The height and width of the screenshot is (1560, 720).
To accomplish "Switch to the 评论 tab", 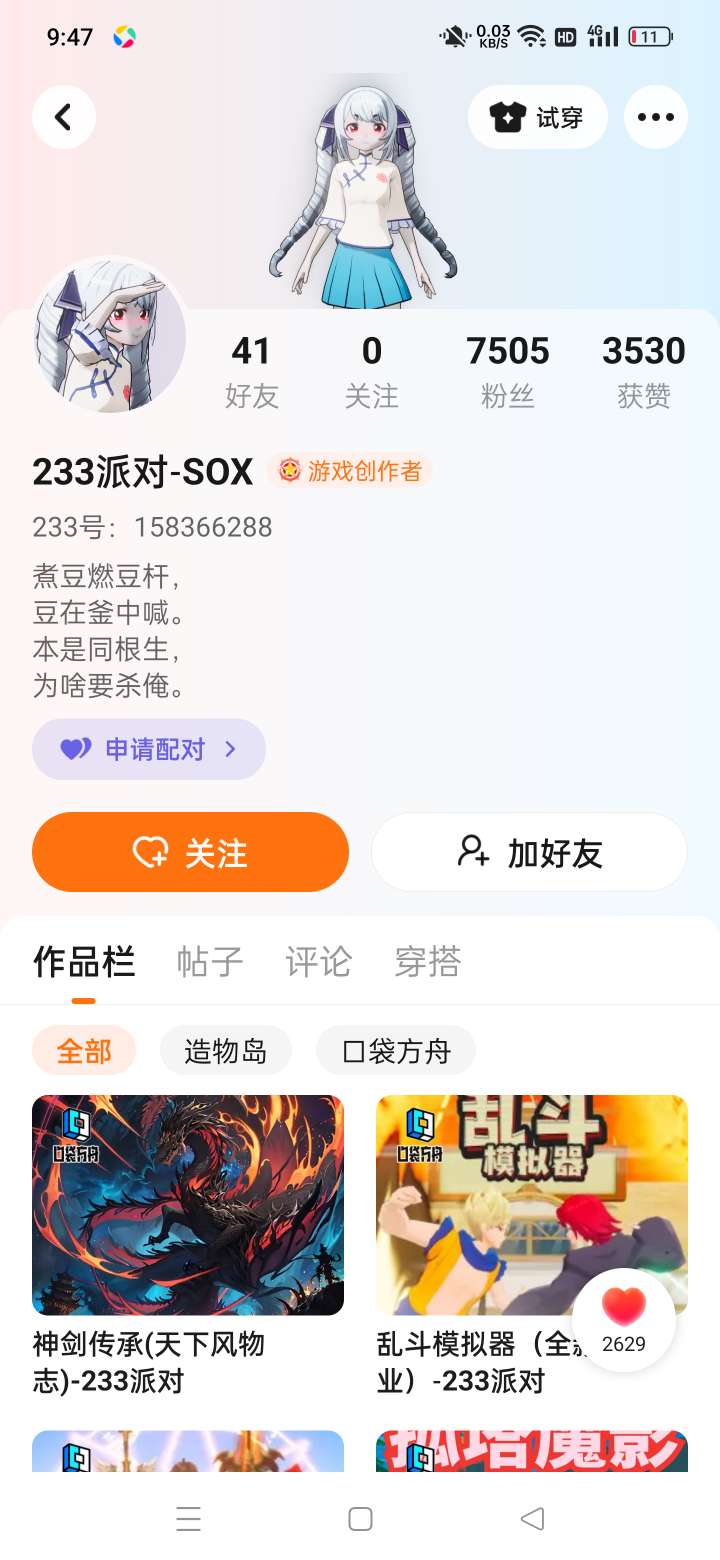I will click(x=318, y=962).
